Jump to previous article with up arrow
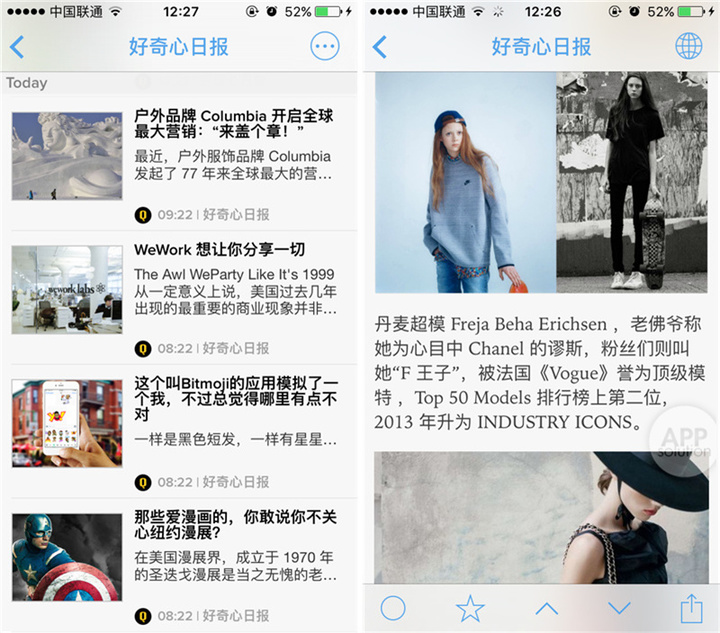Image resolution: width=720 pixels, height=633 pixels. click(x=546, y=607)
